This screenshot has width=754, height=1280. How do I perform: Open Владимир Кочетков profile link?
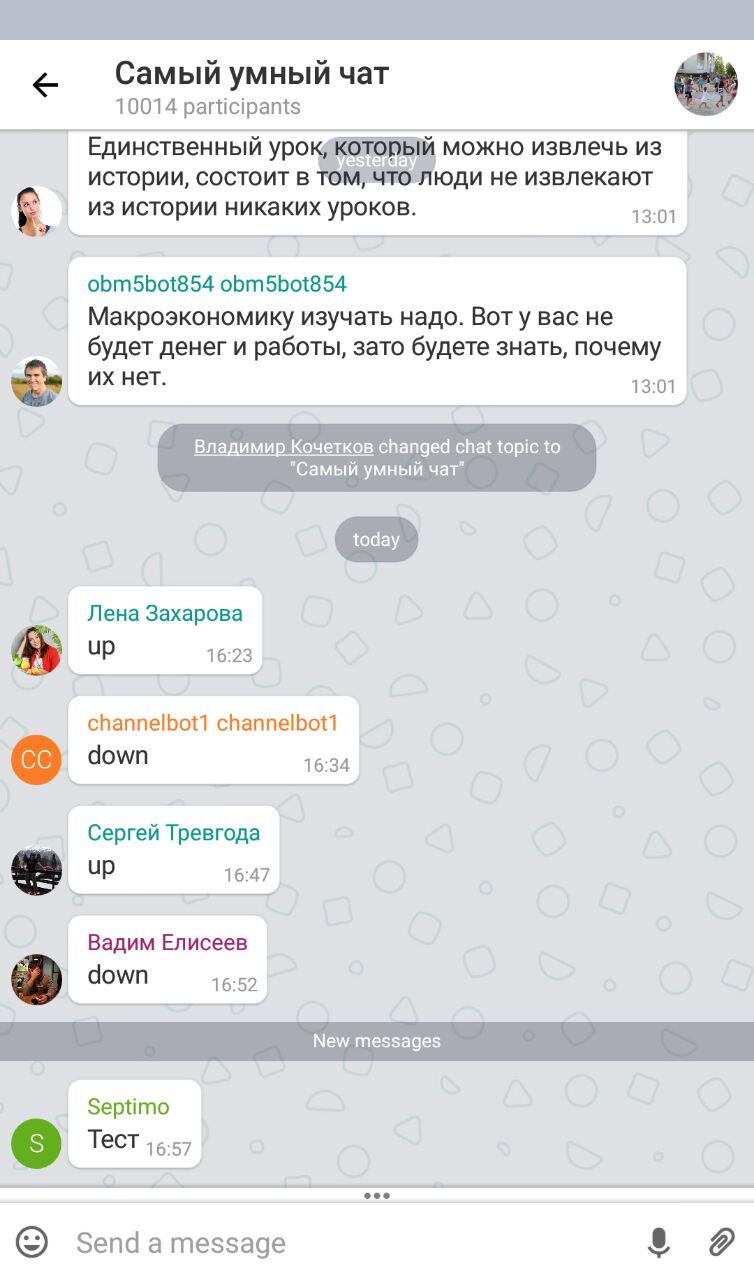click(284, 447)
